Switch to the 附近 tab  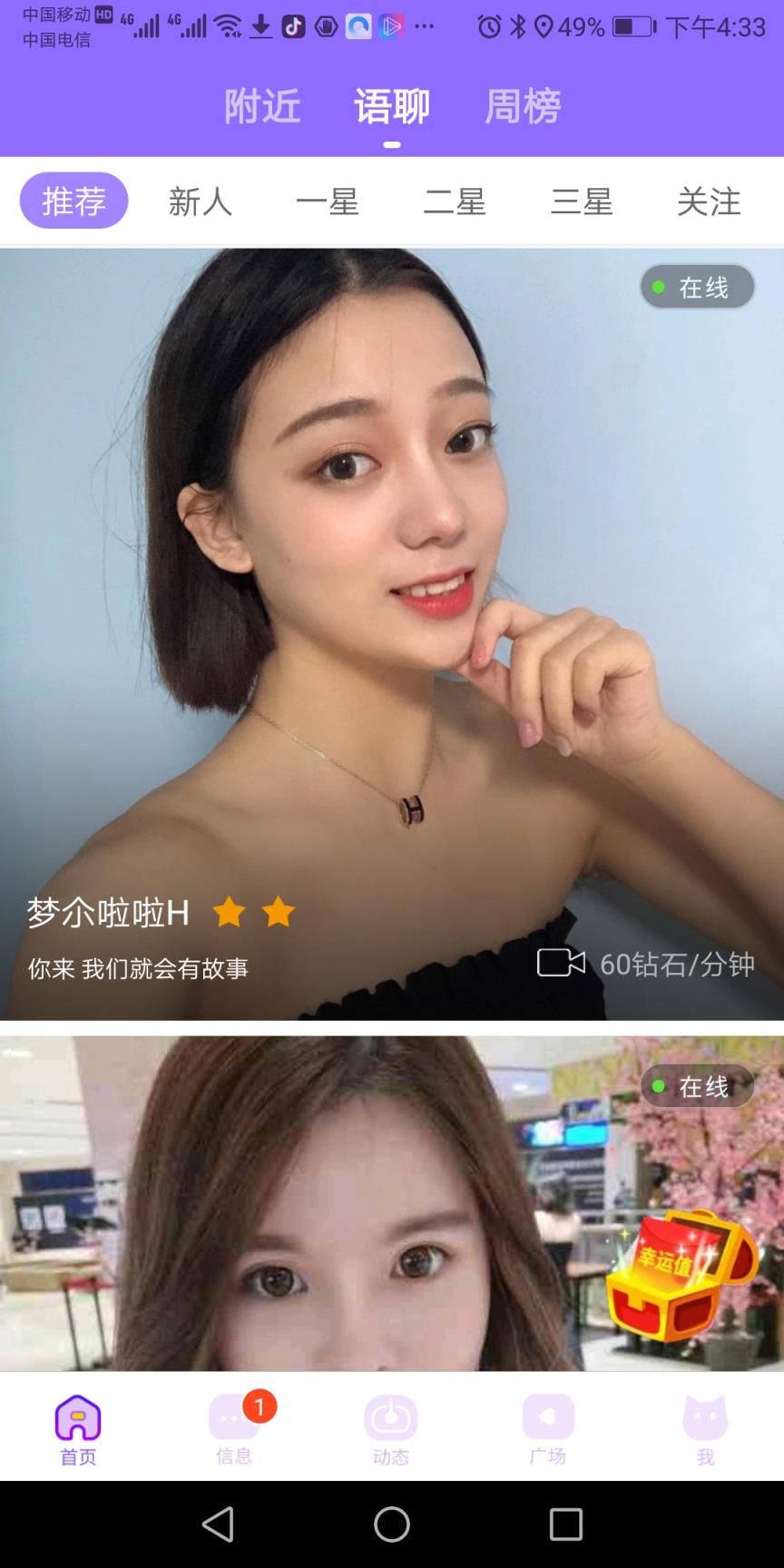[x=262, y=106]
